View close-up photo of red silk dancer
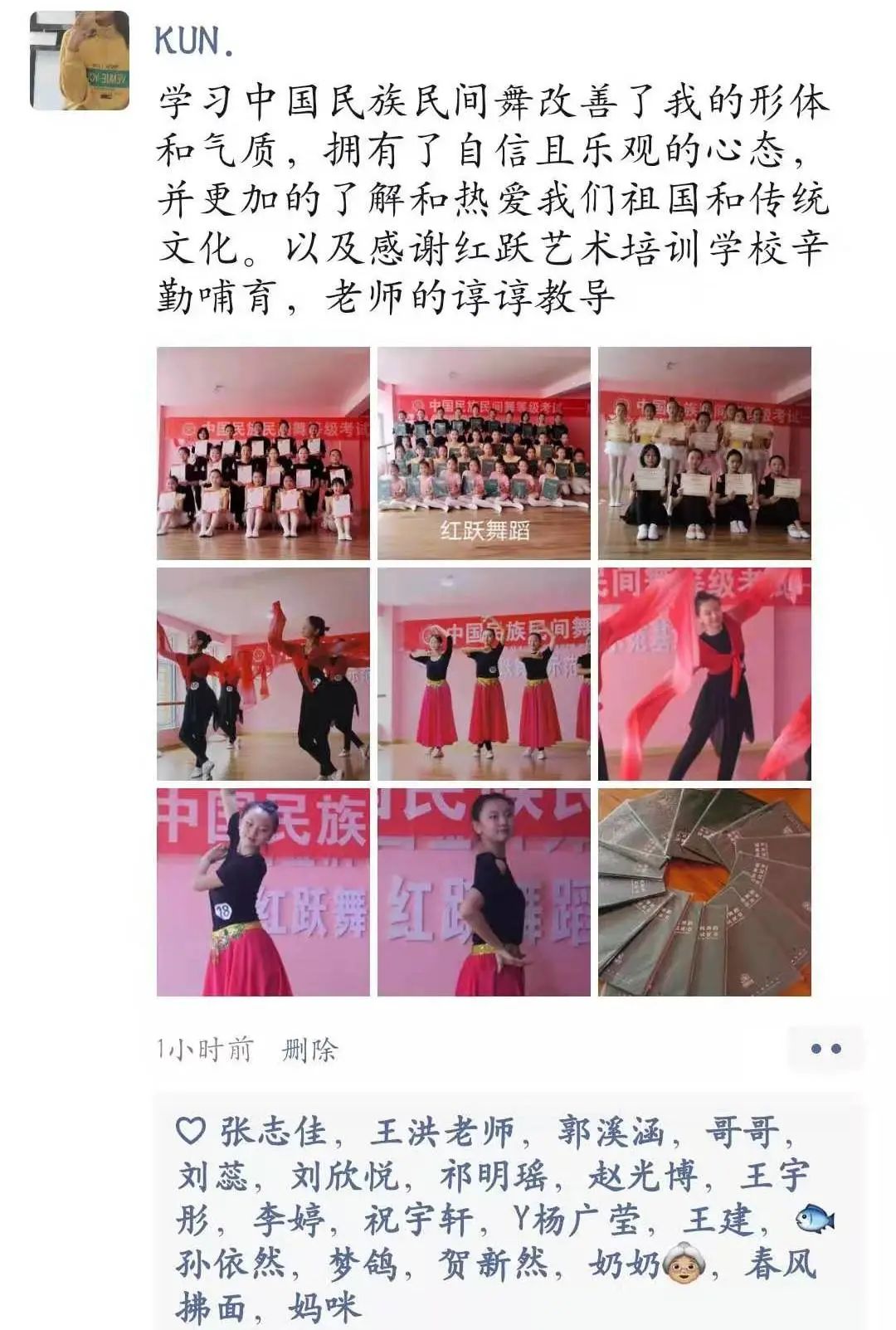The image size is (896, 1330). point(704,674)
